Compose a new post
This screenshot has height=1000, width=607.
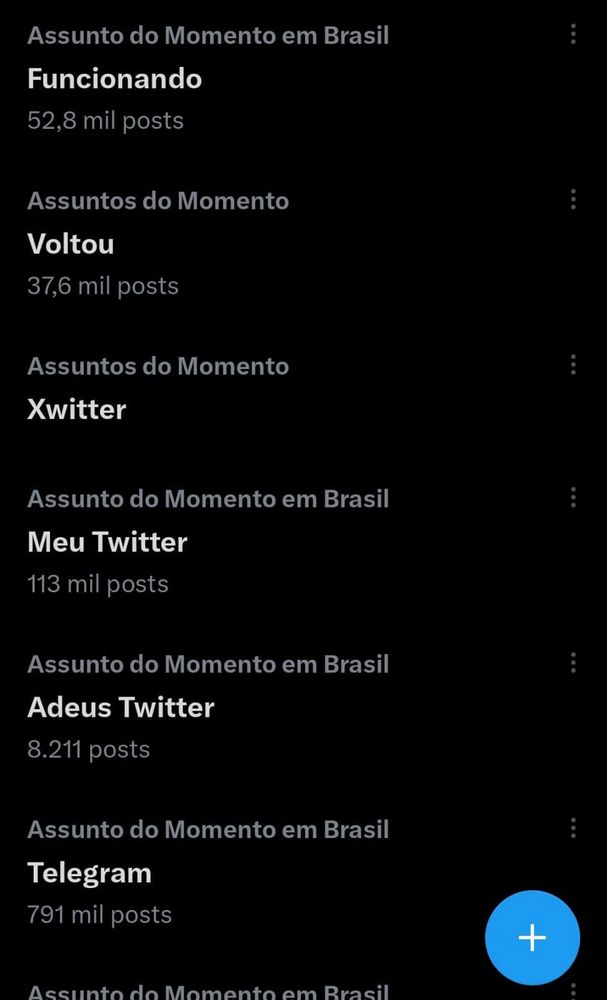click(532, 937)
